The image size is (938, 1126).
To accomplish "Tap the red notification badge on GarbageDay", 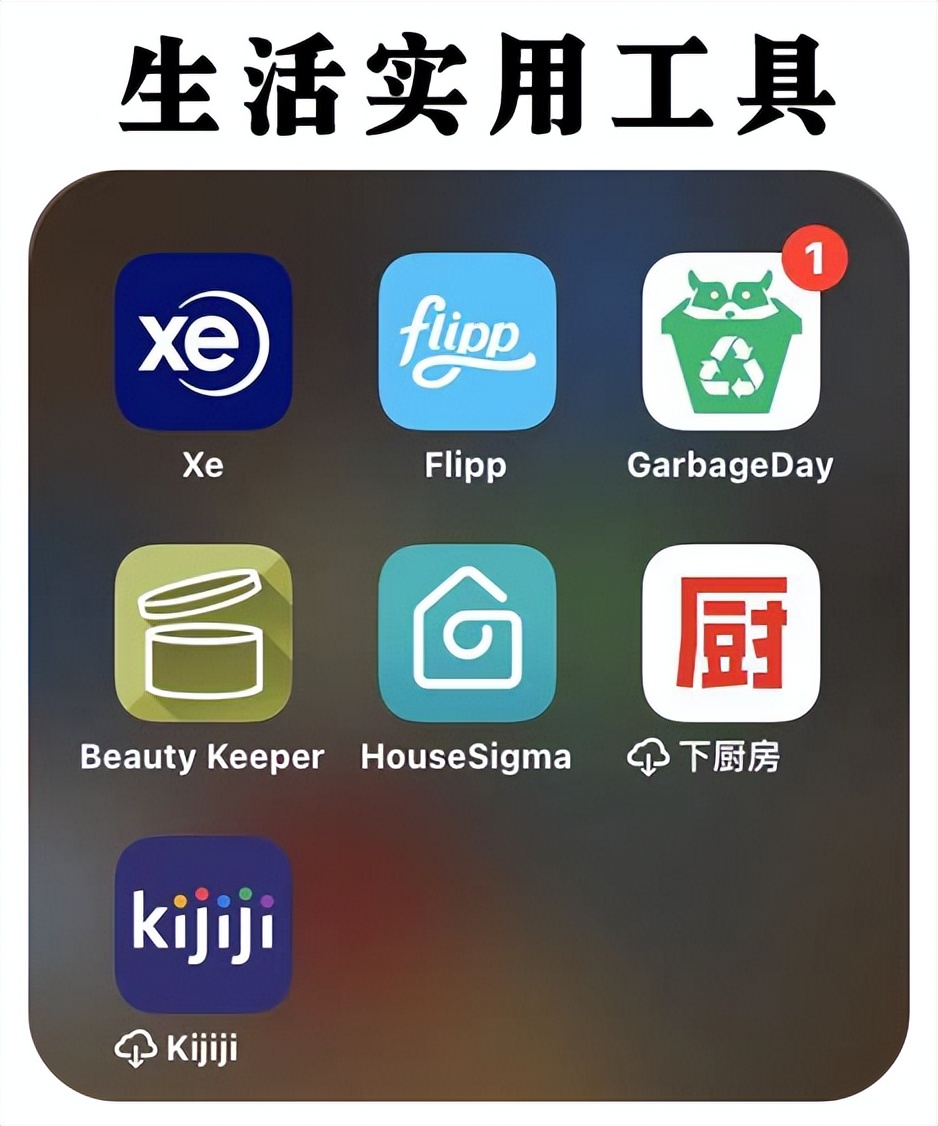I will point(815,260).
